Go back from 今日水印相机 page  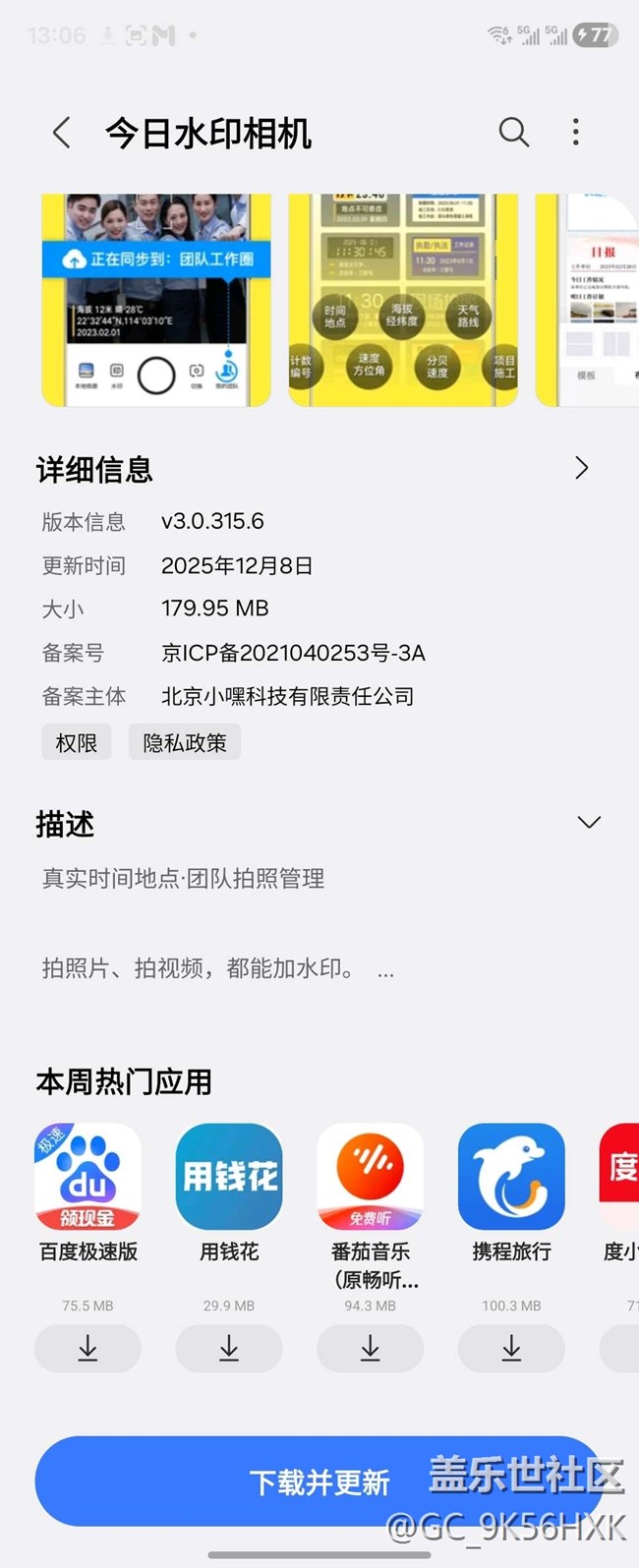[x=61, y=132]
